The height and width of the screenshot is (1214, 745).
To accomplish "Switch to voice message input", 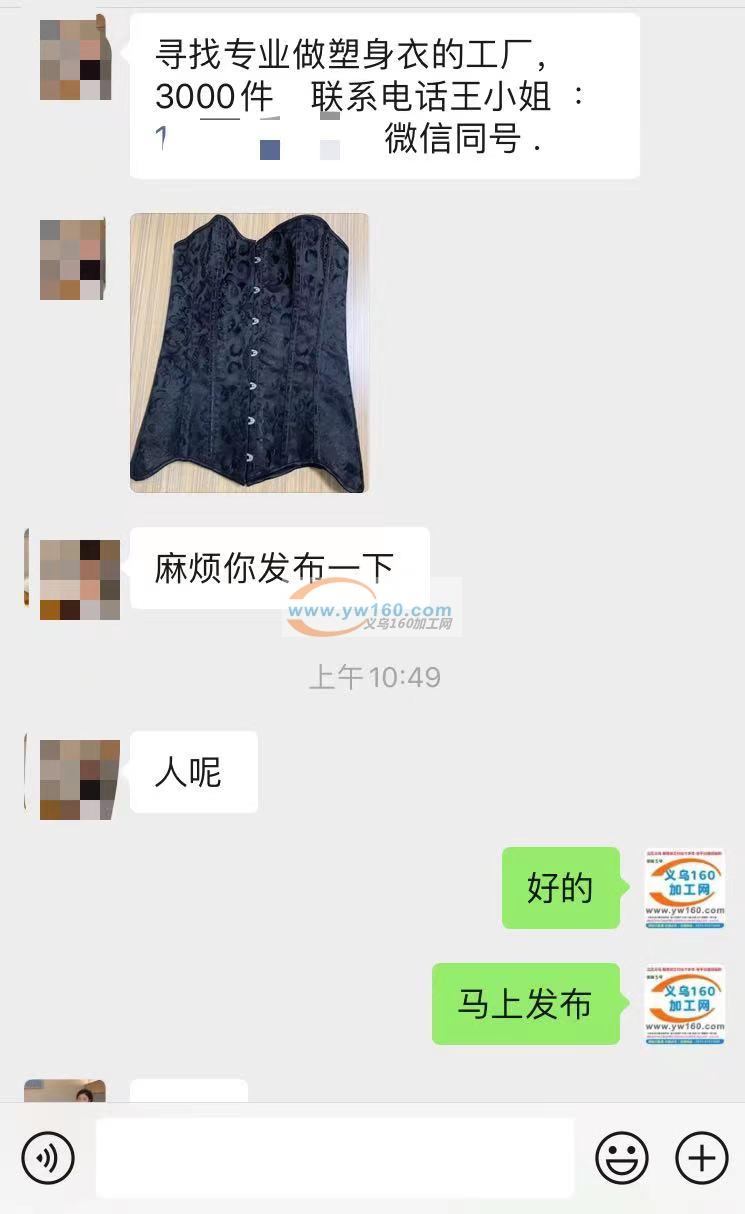I will coord(47,1158).
